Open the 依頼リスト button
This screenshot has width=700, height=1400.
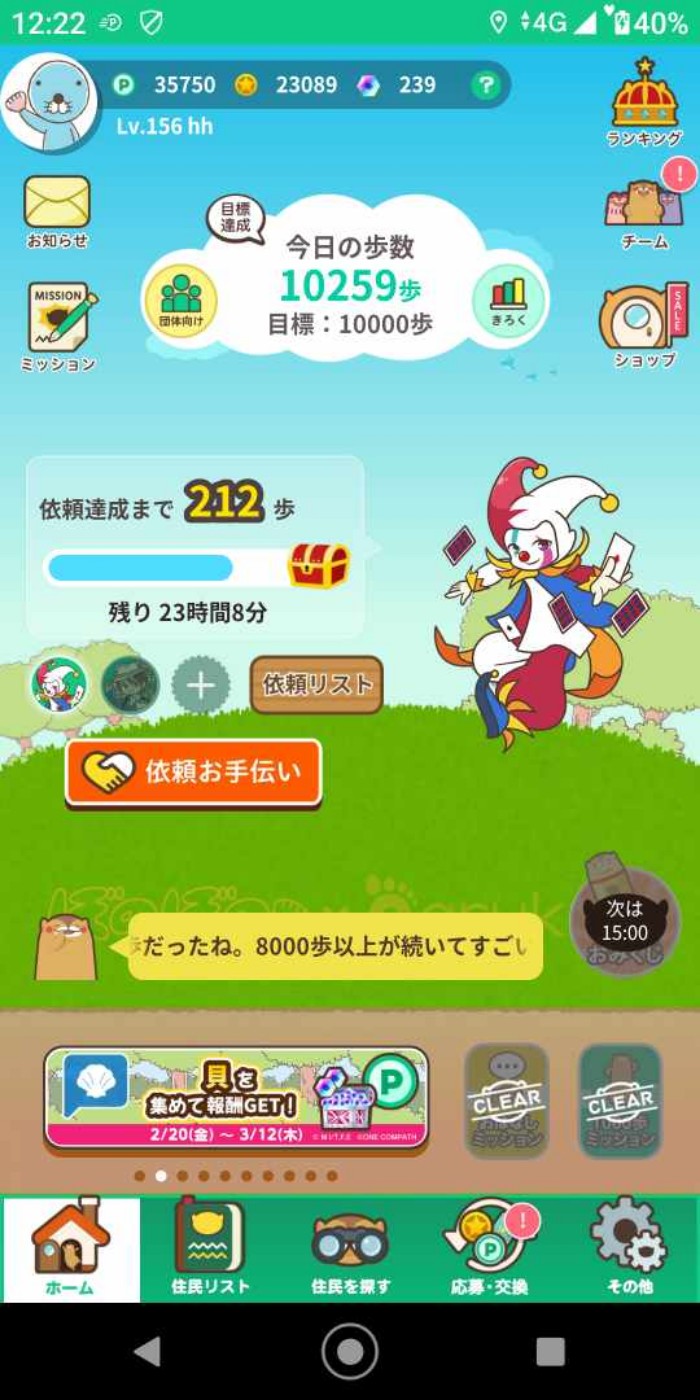316,685
